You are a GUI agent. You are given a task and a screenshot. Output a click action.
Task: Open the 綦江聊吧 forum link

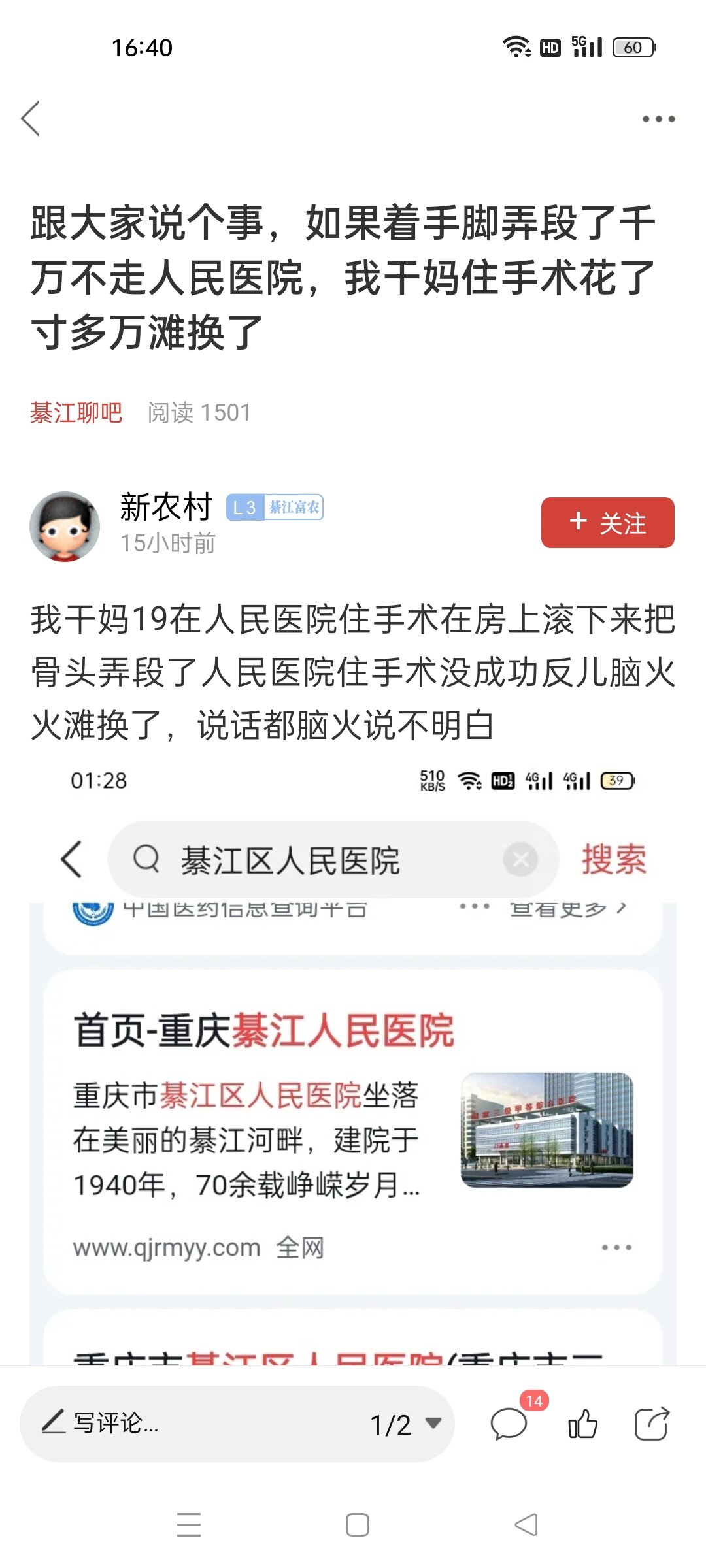click(x=76, y=413)
